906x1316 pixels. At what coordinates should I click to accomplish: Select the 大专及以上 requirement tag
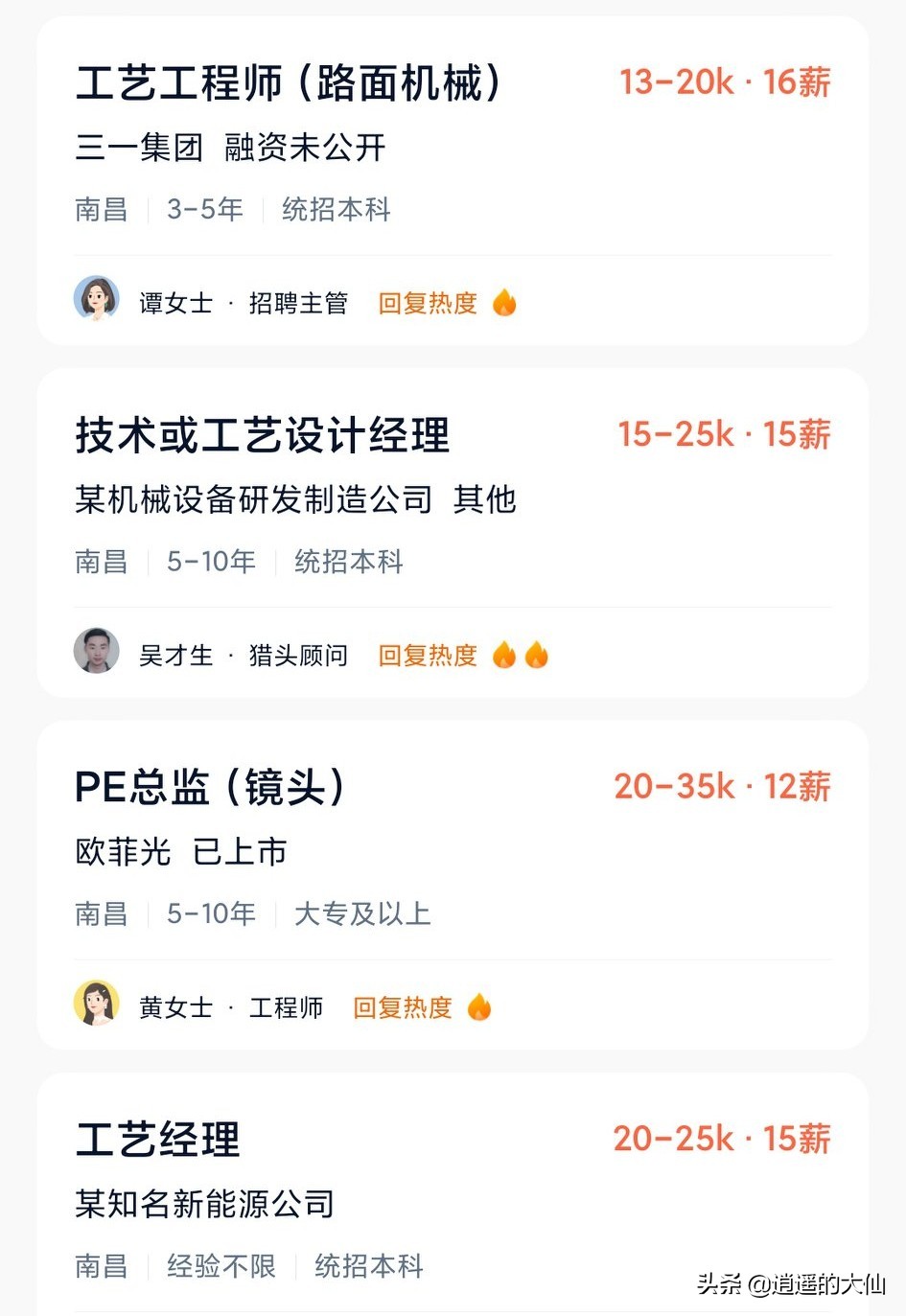pyautogui.click(x=362, y=913)
